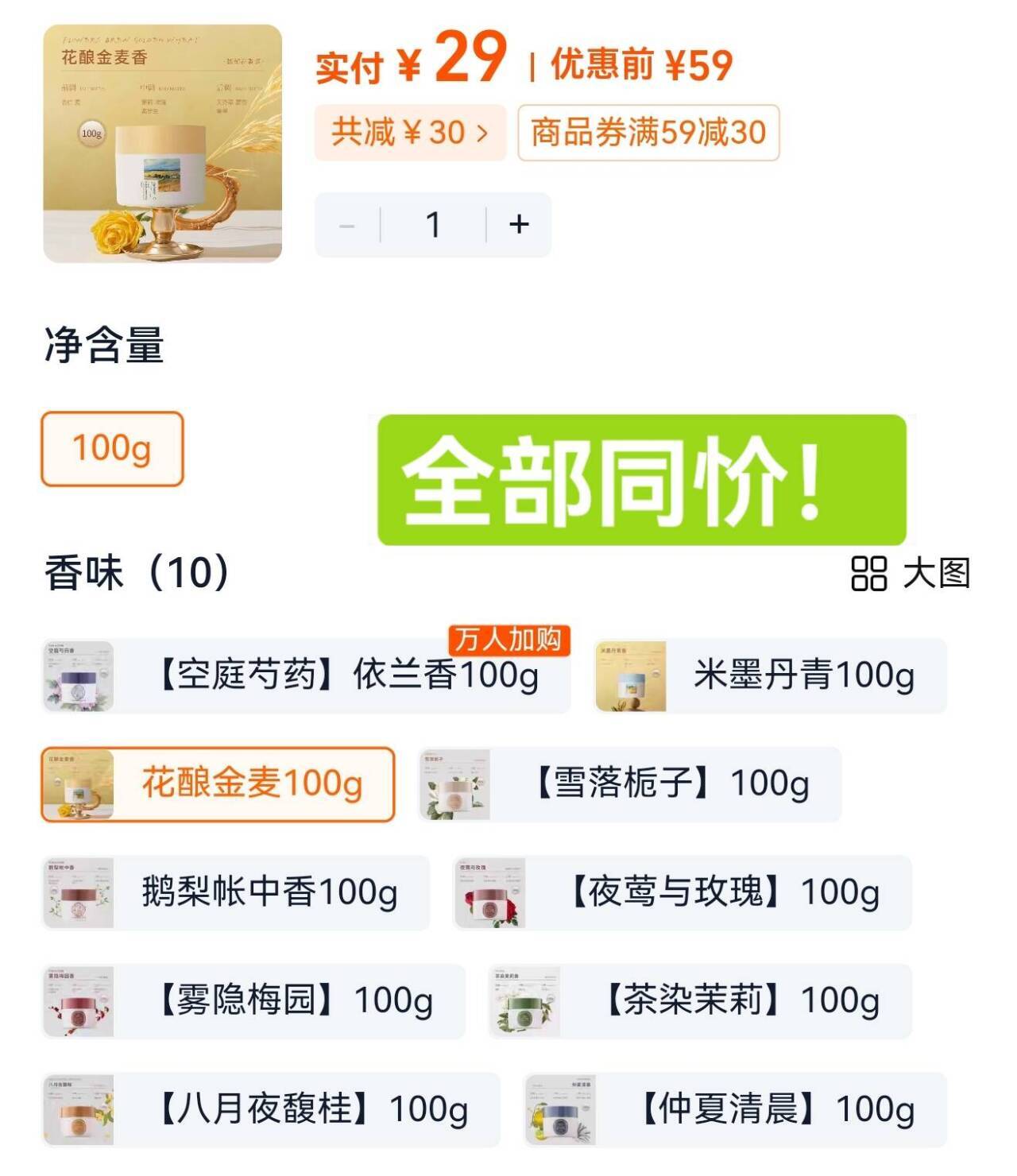Select the 100g net content option
This screenshot has width=1017, height=1176.
point(112,449)
